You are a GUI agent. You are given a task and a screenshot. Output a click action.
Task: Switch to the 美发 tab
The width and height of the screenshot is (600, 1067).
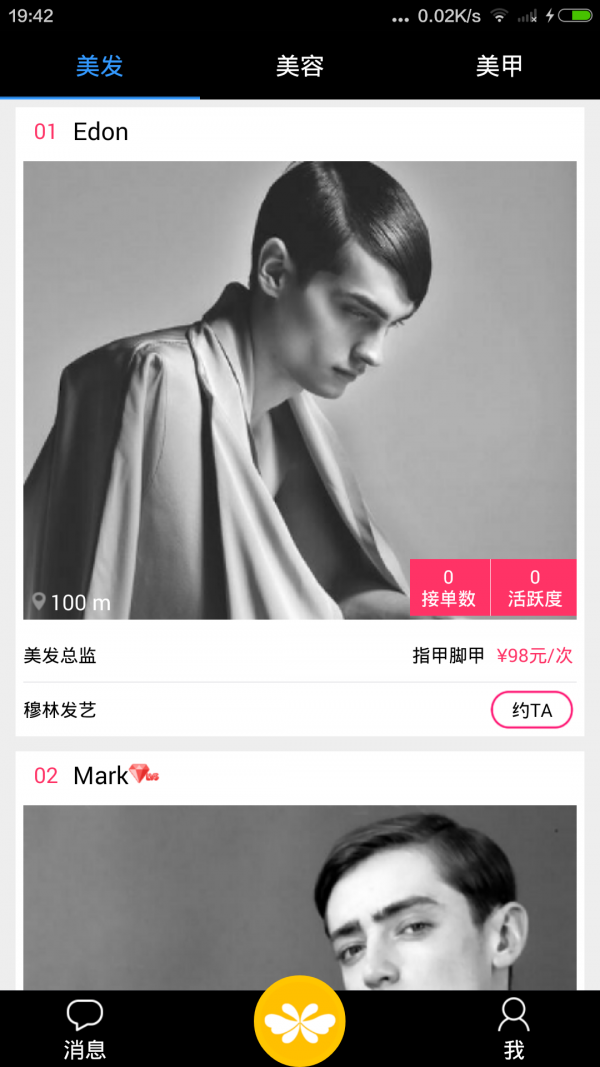tap(100, 67)
